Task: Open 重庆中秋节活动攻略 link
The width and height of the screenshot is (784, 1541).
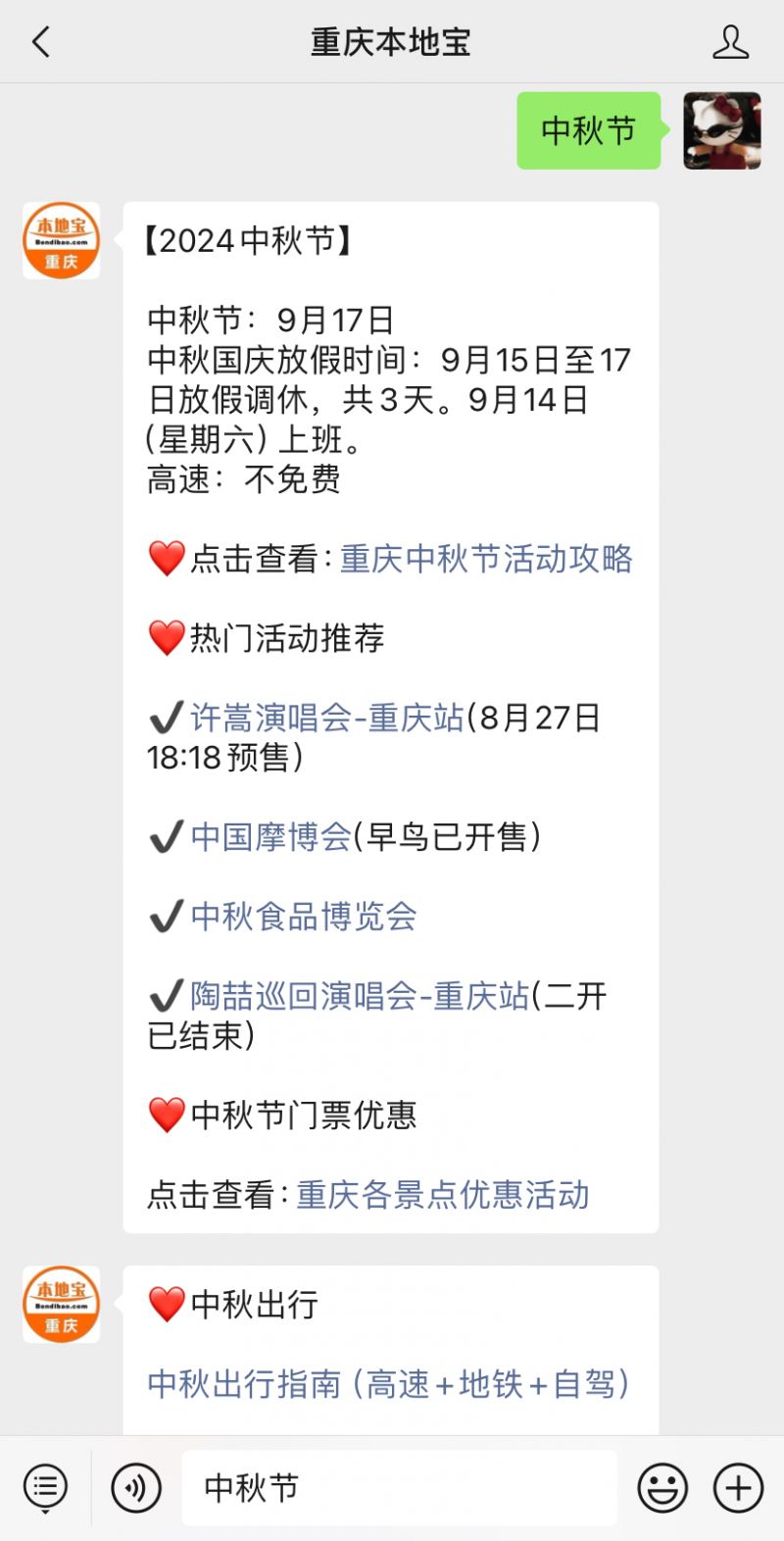Action: 486,559
